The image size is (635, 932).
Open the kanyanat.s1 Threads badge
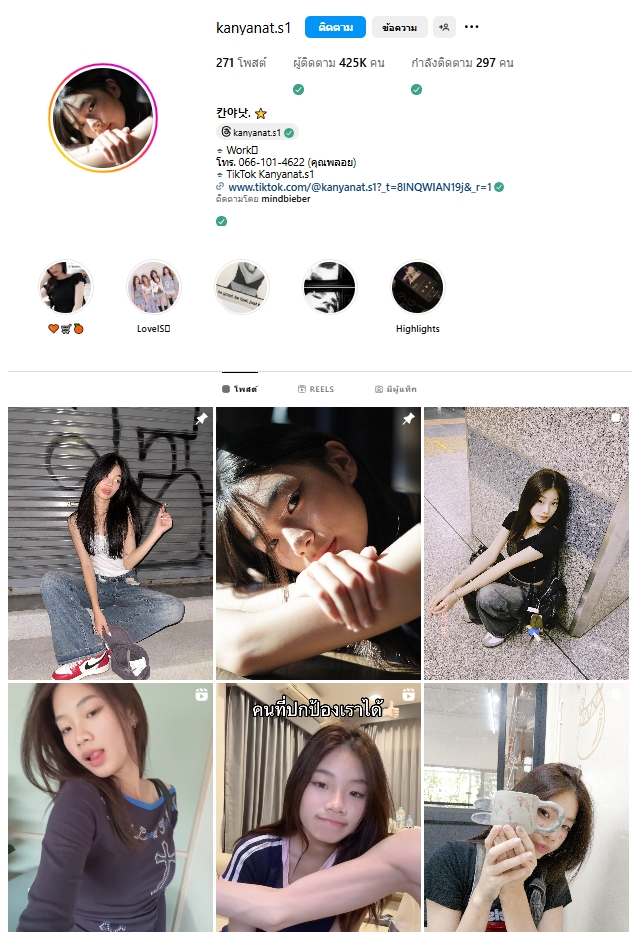pos(257,132)
